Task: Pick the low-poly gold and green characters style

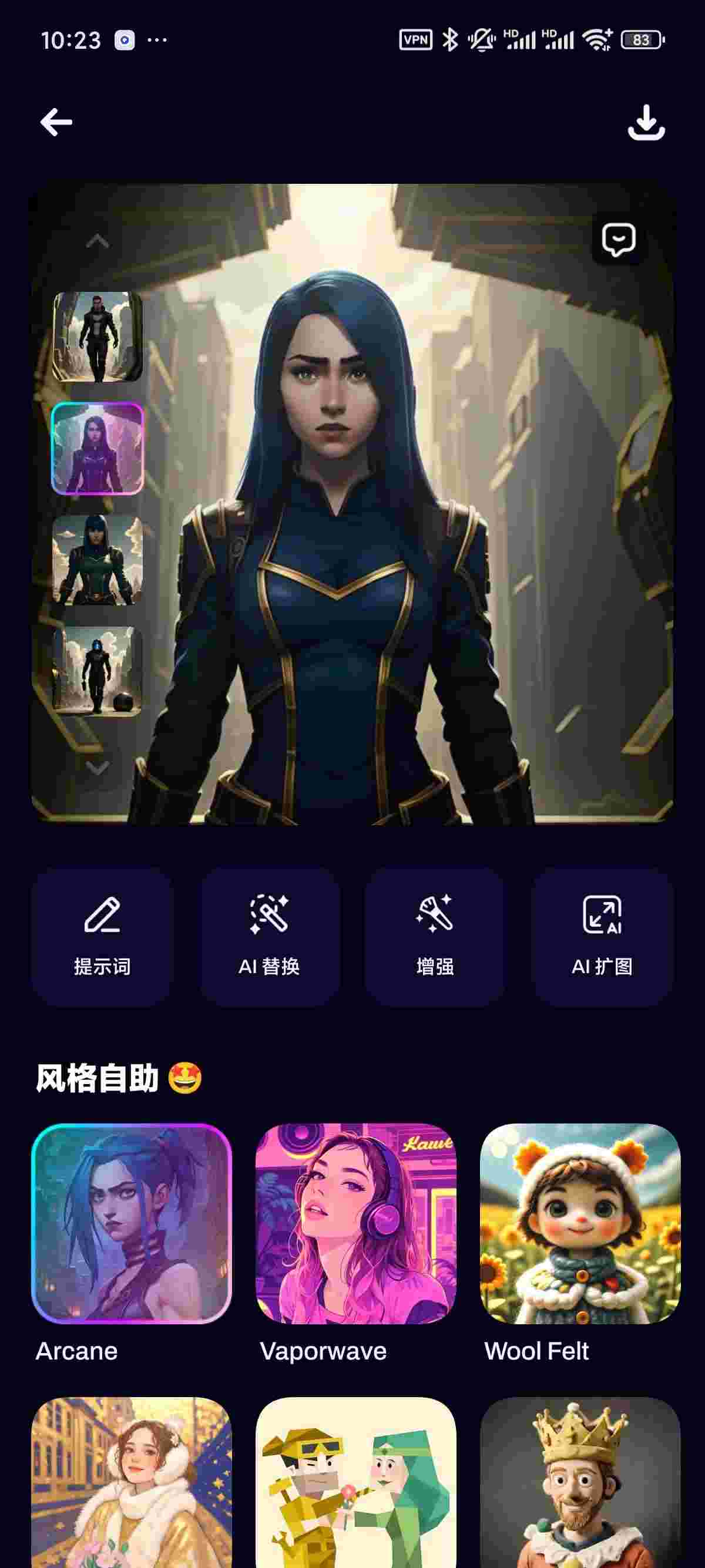Action: coord(355,1482)
